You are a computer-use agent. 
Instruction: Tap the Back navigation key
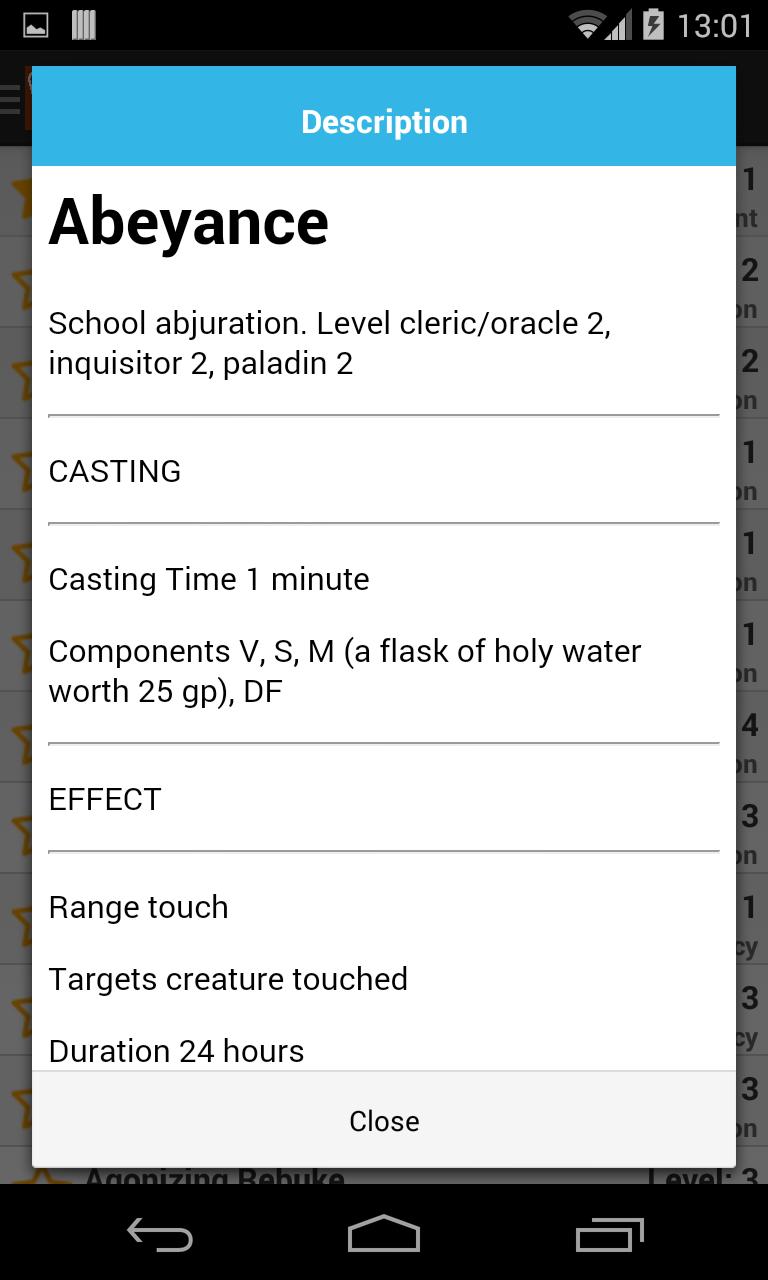tap(160, 1235)
